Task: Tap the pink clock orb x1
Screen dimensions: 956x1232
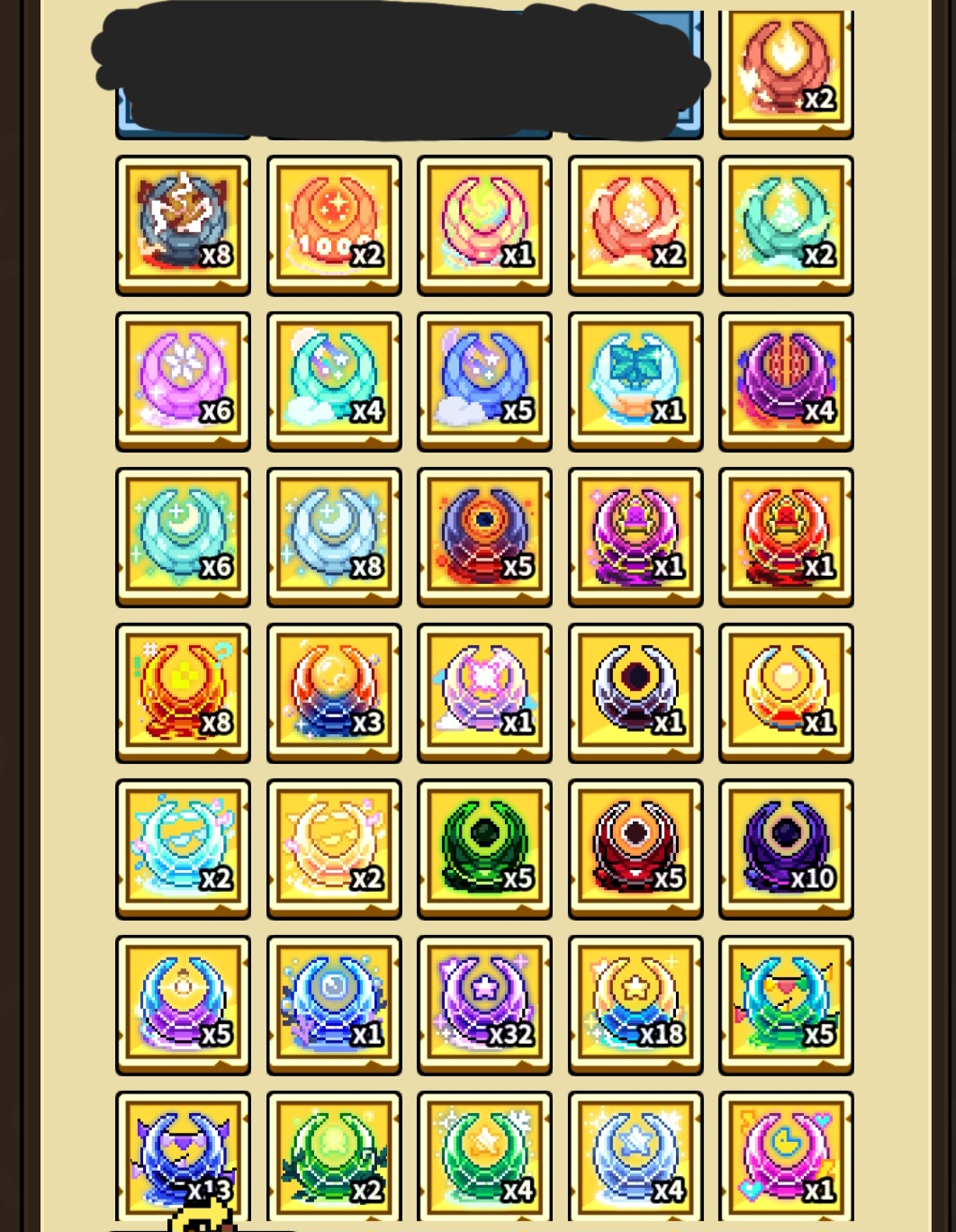Action: [x=785, y=1155]
